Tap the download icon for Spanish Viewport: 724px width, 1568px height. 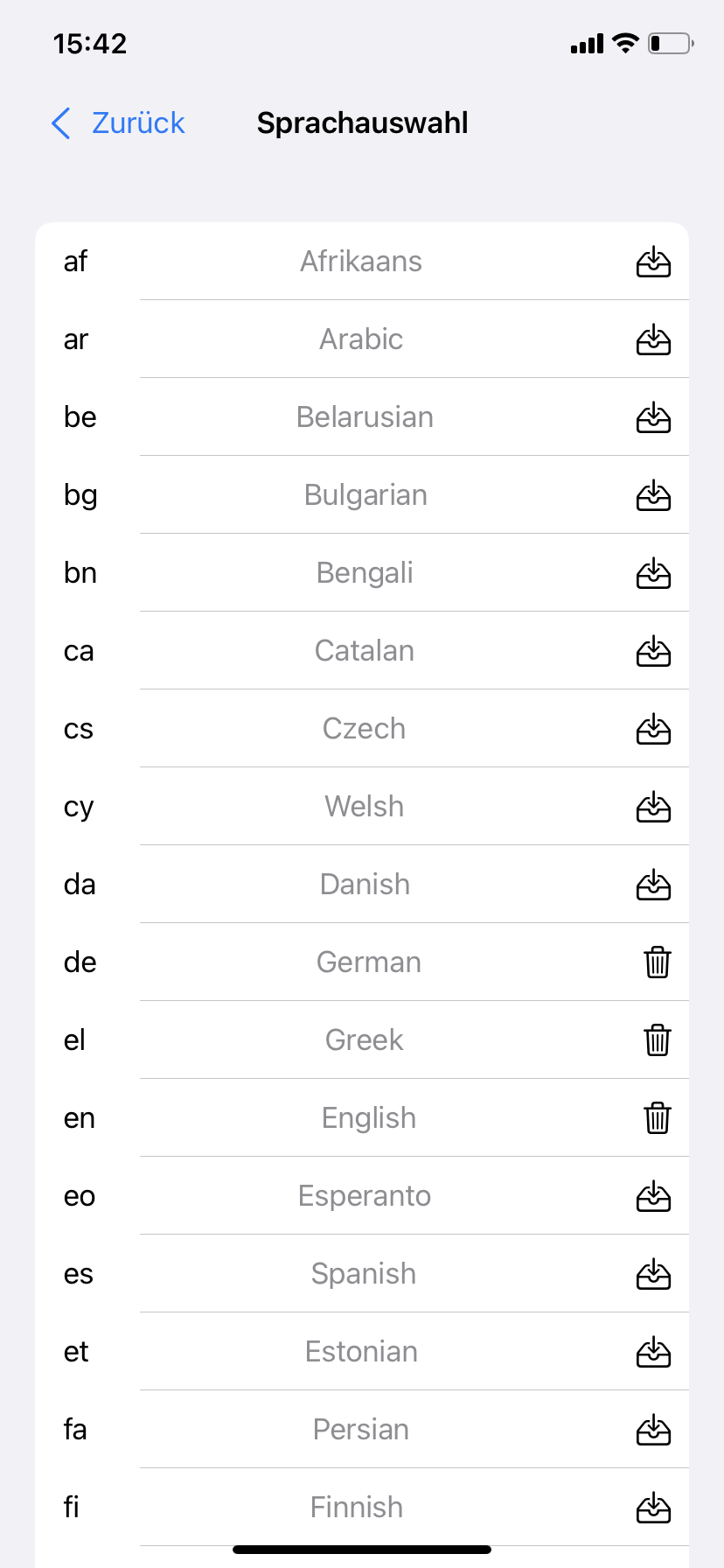click(653, 1274)
